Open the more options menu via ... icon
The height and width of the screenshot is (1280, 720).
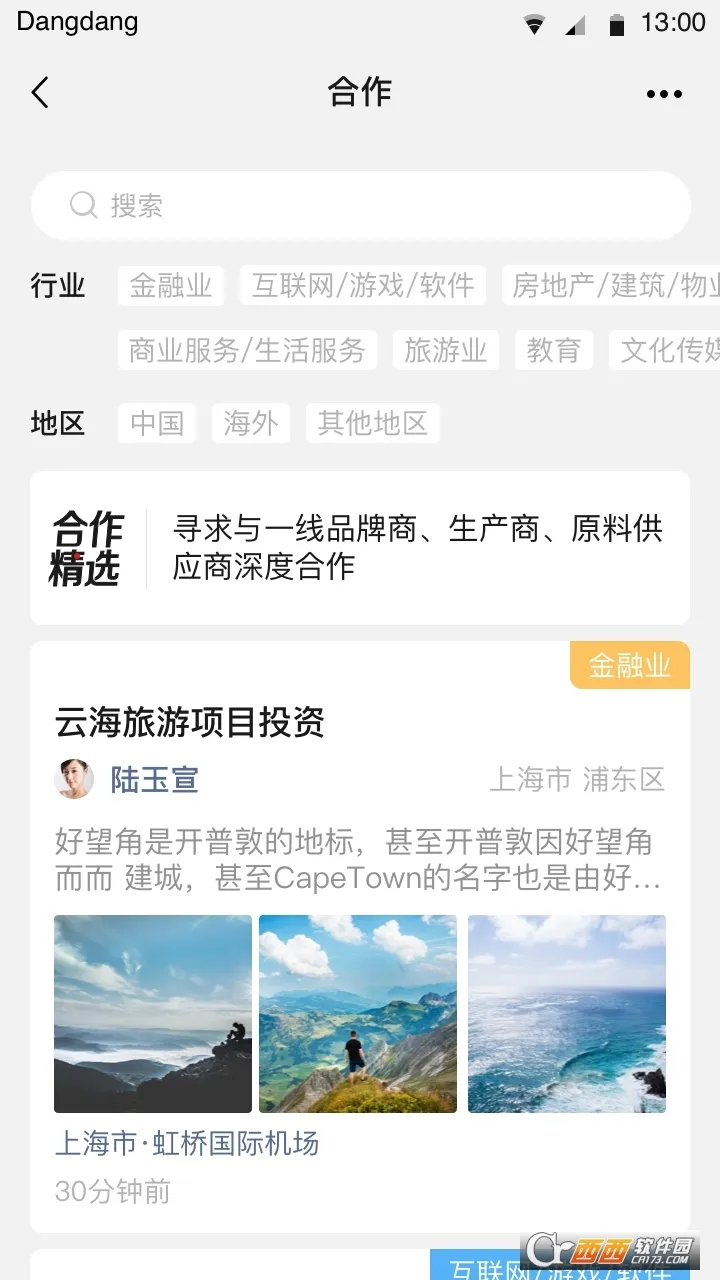point(664,93)
